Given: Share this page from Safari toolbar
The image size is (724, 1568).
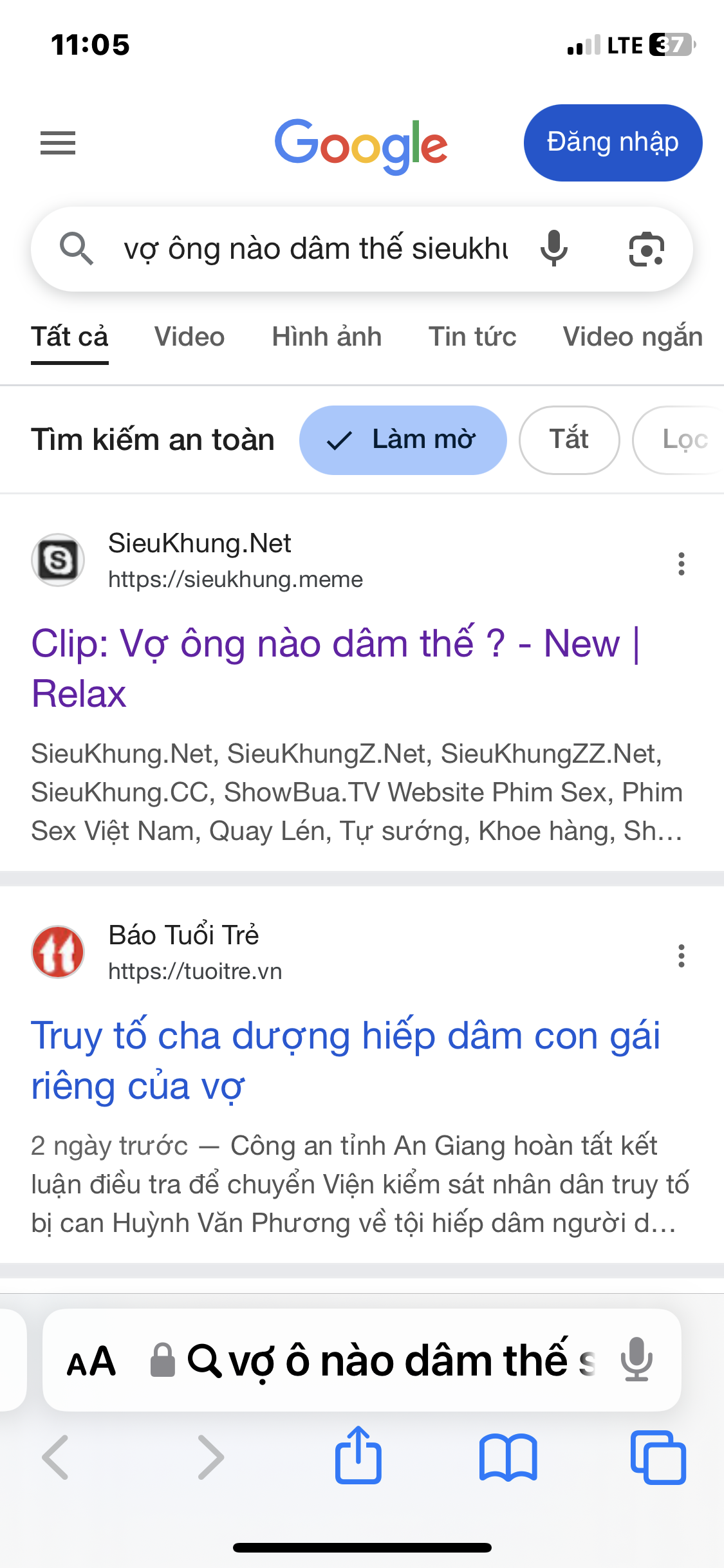Looking at the screenshot, I should point(358,1456).
